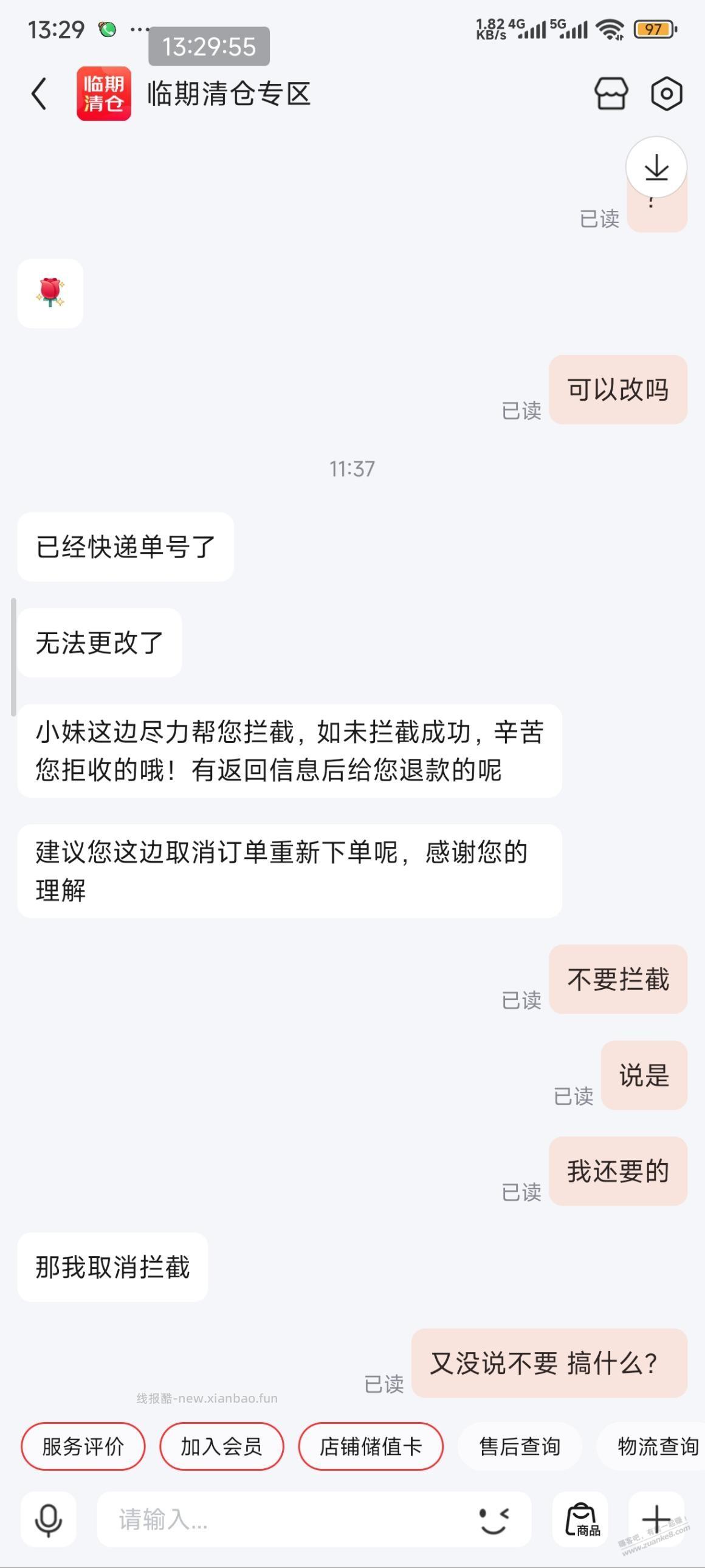
Task: Tap 加入会员 to join membership
Action: point(221,1448)
